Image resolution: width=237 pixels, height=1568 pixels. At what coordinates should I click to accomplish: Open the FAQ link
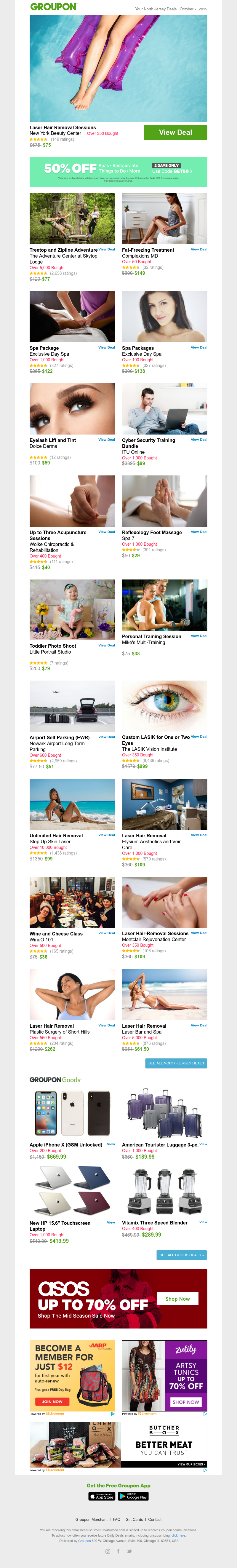pyautogui.click(x=117, y=1519)
